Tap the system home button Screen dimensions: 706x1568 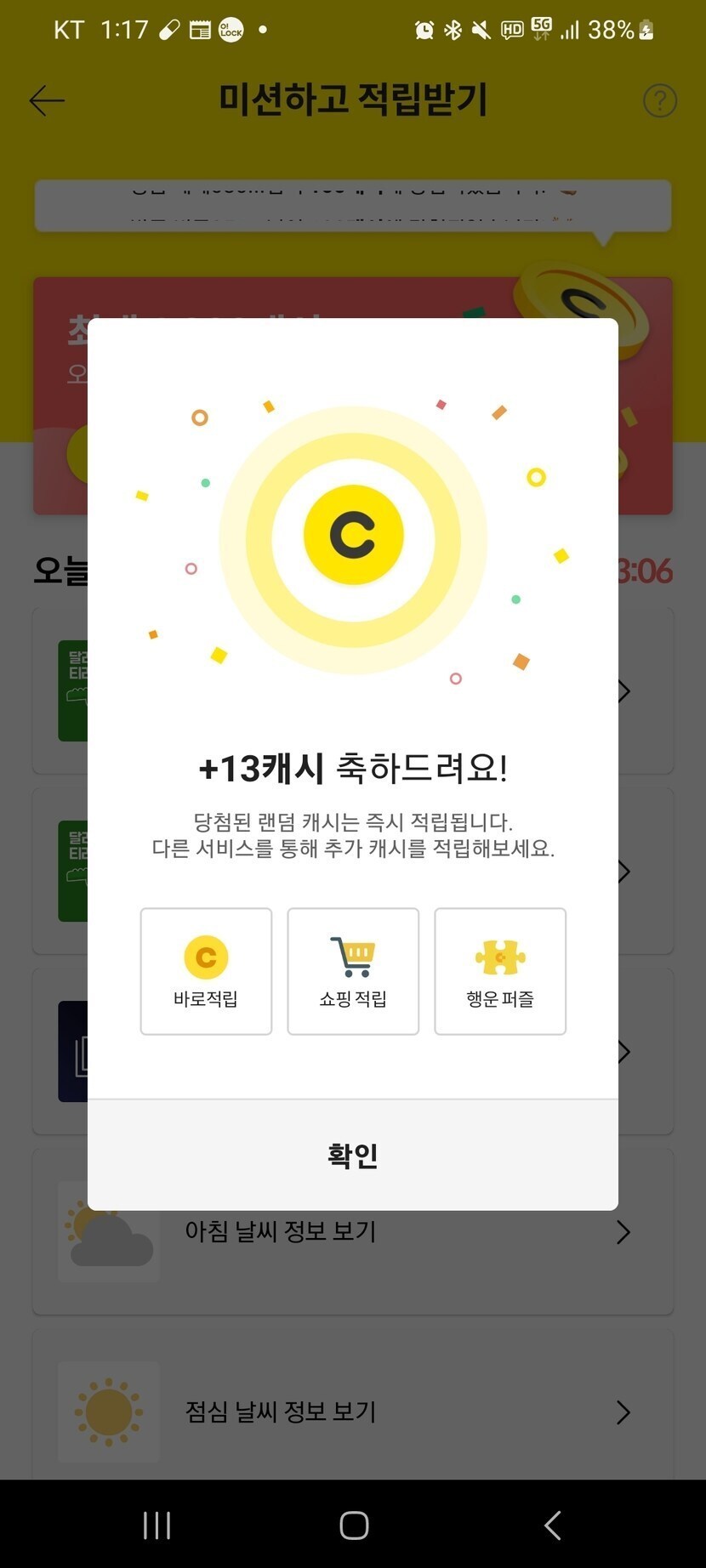354,1525
